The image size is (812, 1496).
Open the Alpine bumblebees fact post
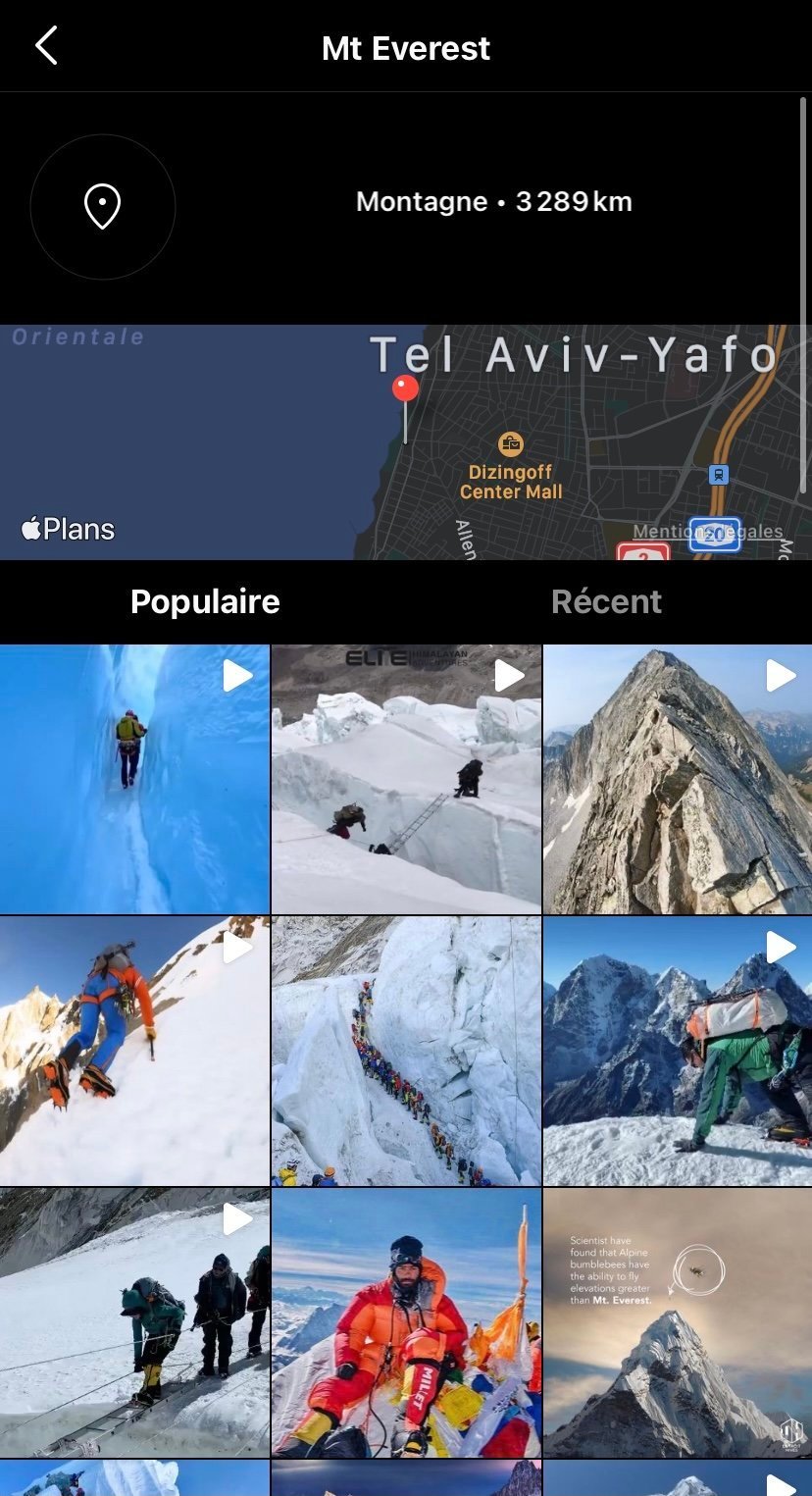point(678,1322)
